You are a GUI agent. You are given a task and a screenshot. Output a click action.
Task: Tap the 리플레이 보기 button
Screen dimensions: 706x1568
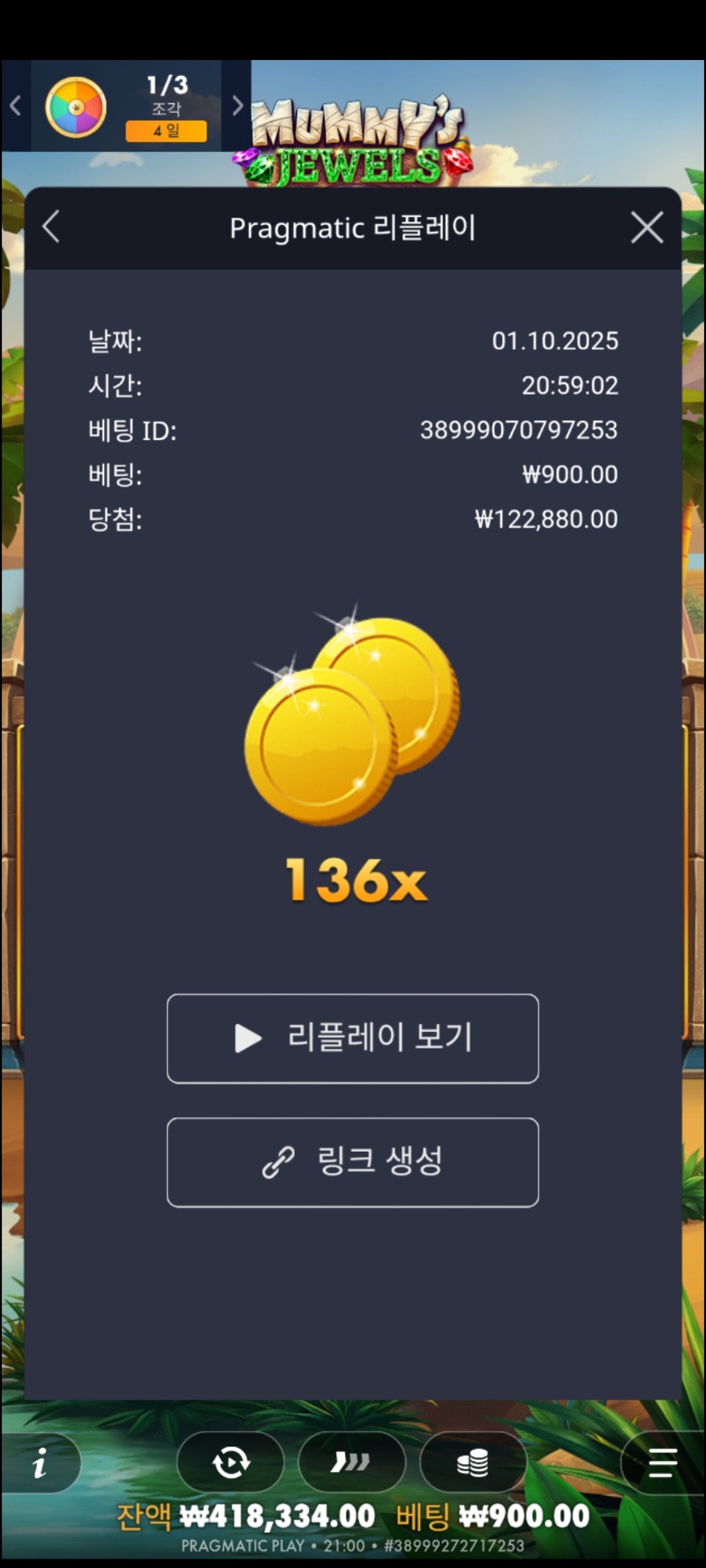click(x=352, y=1038)
